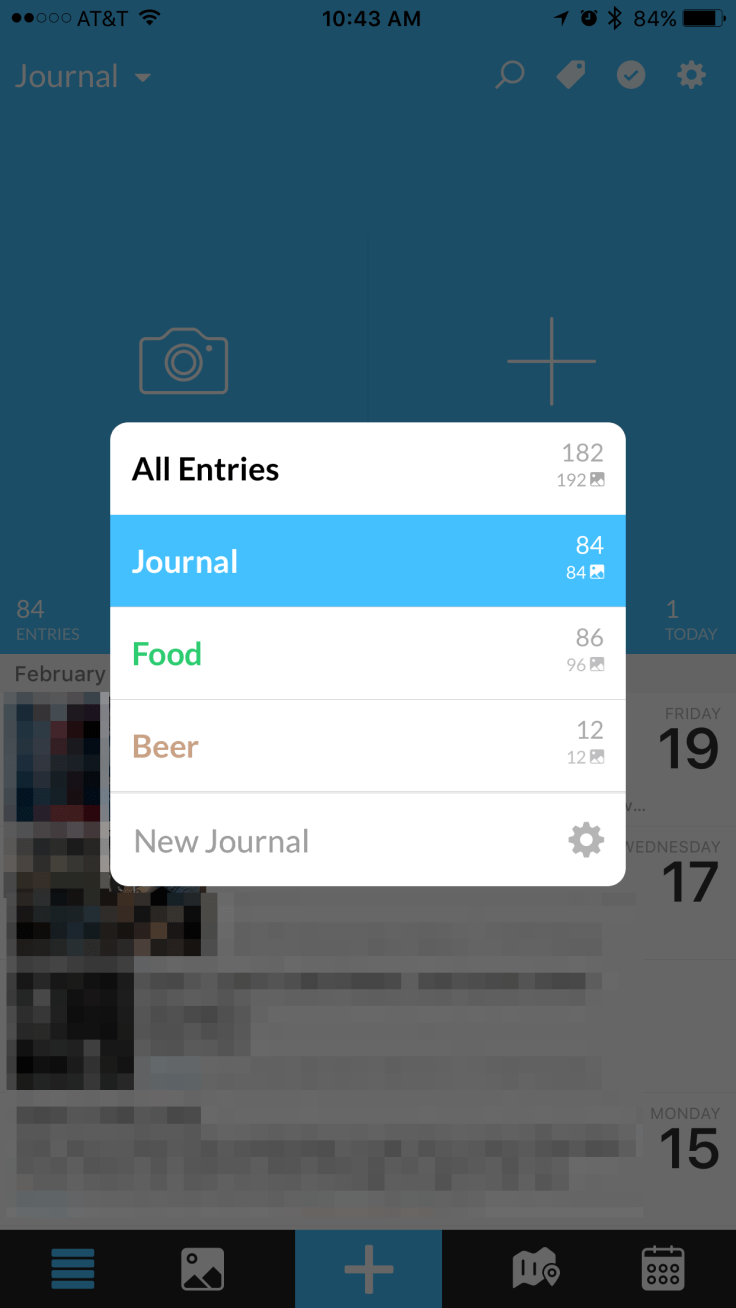Switch to the photos tab
The width and height of the screenshot is (736, 1308).
pyautogui.click(x=202, y=1269)
